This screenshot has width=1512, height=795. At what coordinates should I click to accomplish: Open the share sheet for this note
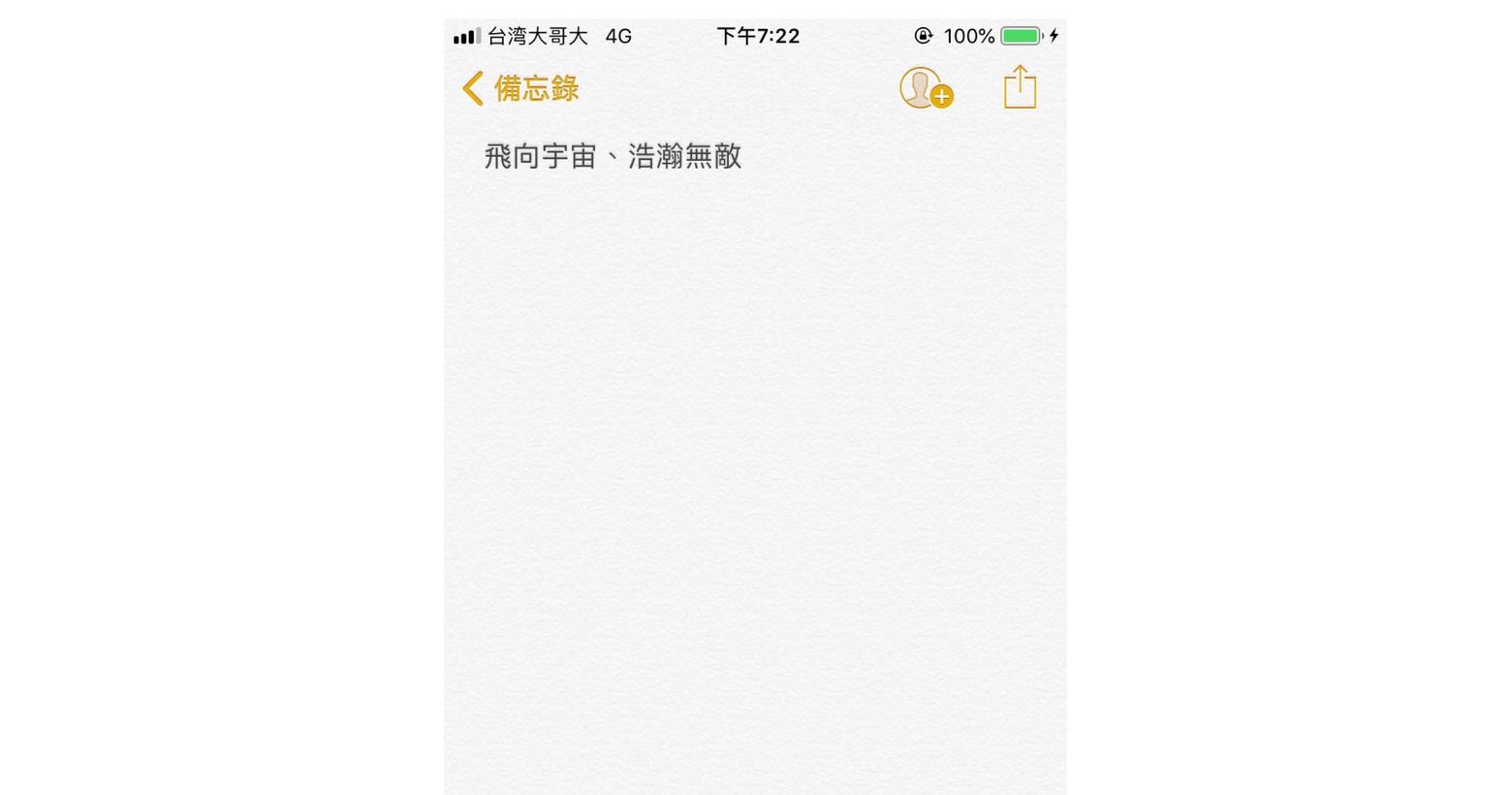[1020, 87]
